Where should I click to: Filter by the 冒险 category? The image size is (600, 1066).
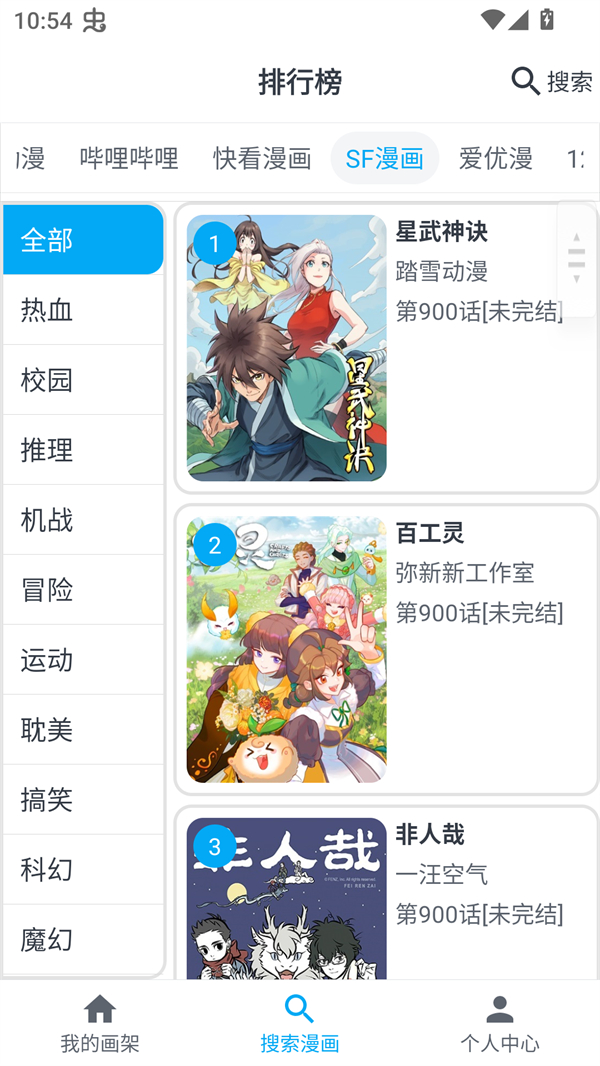pyautogui.click(x=83, y=590)
